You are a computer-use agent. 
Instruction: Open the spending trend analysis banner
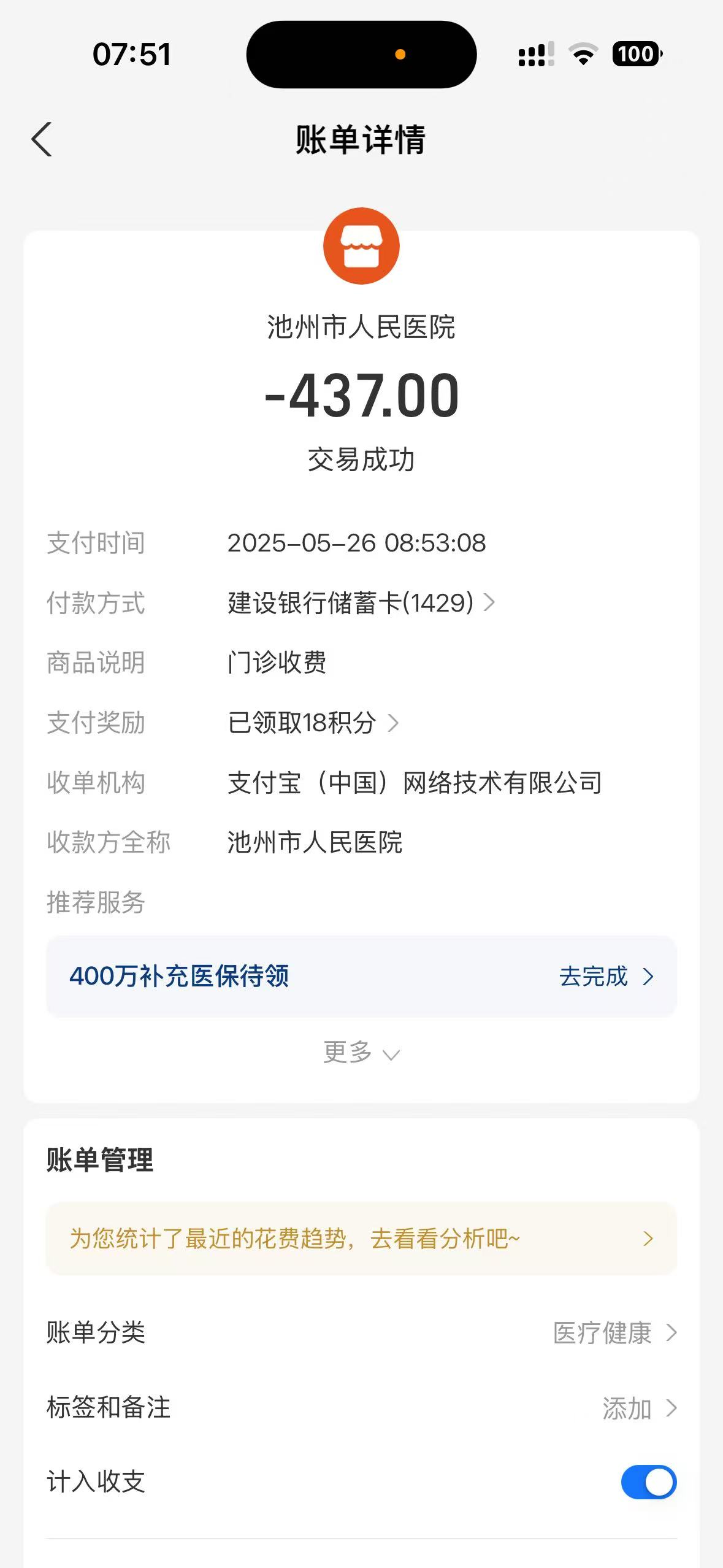pos(361,1239)
